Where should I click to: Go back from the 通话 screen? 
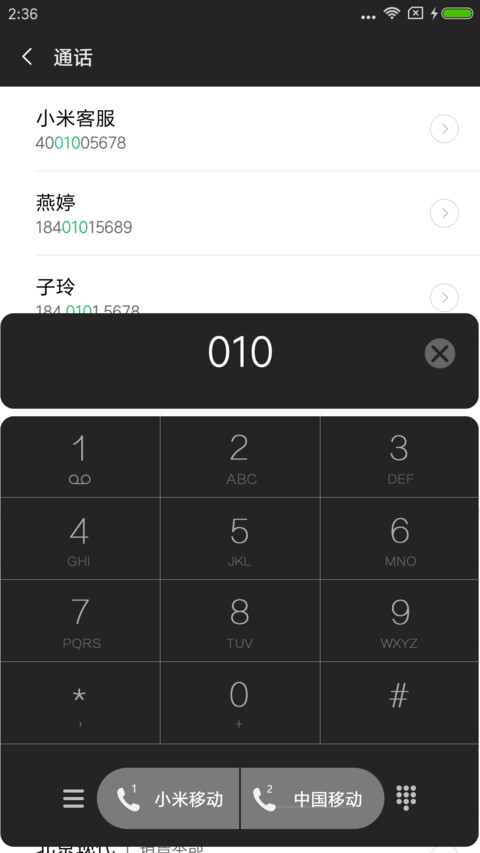27,57
